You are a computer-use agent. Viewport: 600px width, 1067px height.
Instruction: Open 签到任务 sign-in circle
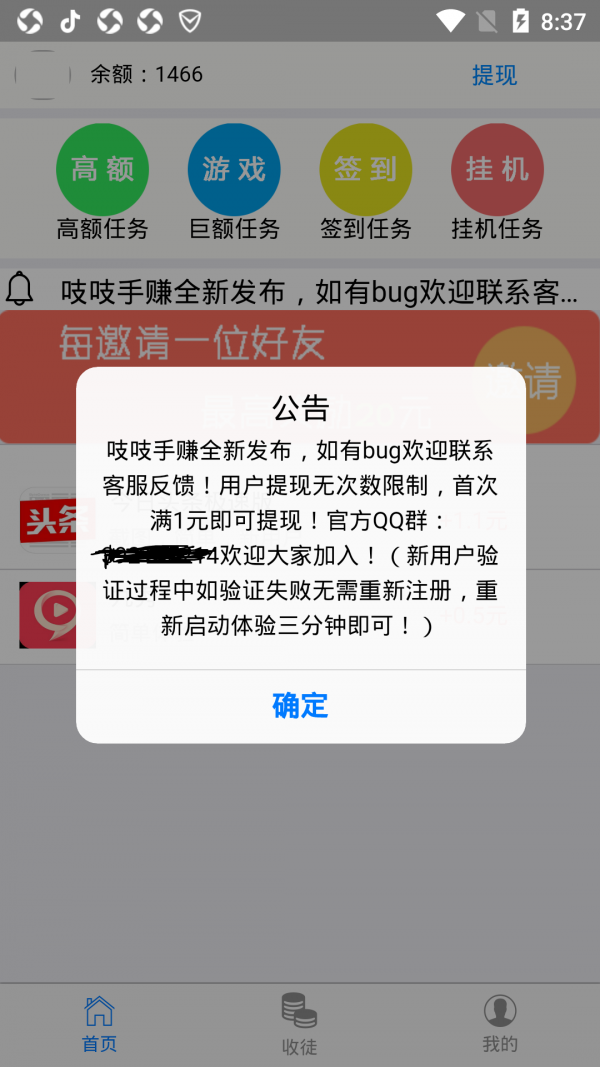365,170
